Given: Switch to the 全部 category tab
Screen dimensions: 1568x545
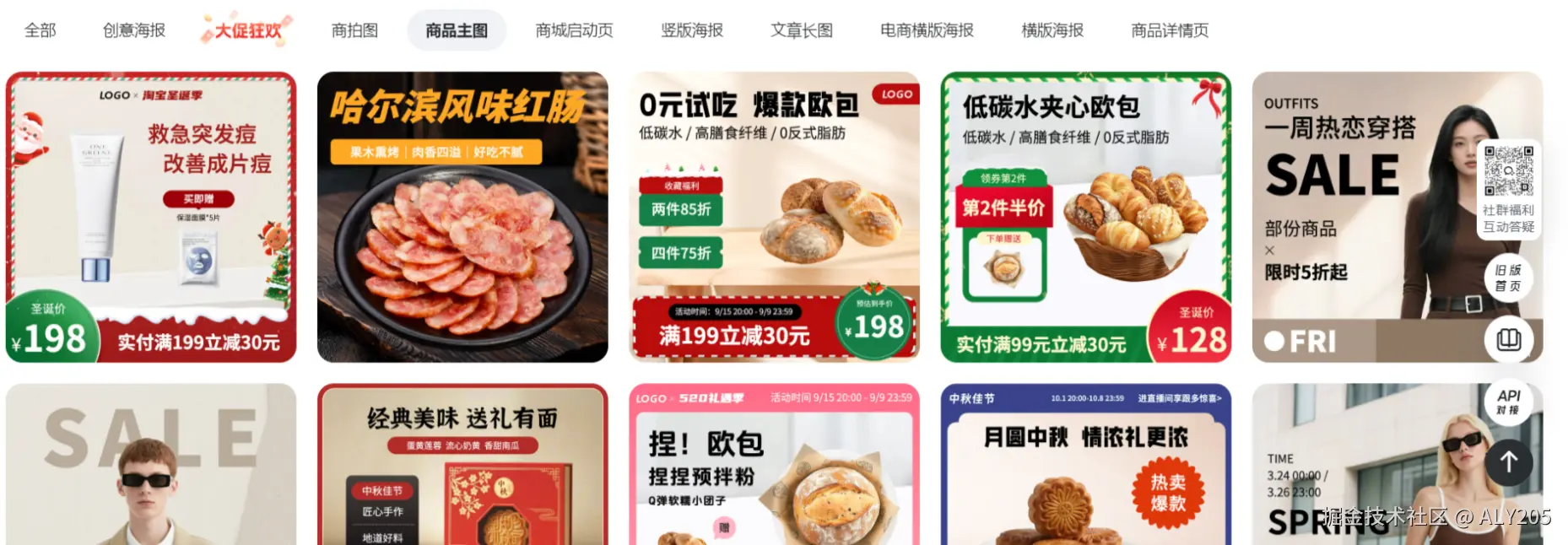Looking at the screenshot, I should coord(40,30).
